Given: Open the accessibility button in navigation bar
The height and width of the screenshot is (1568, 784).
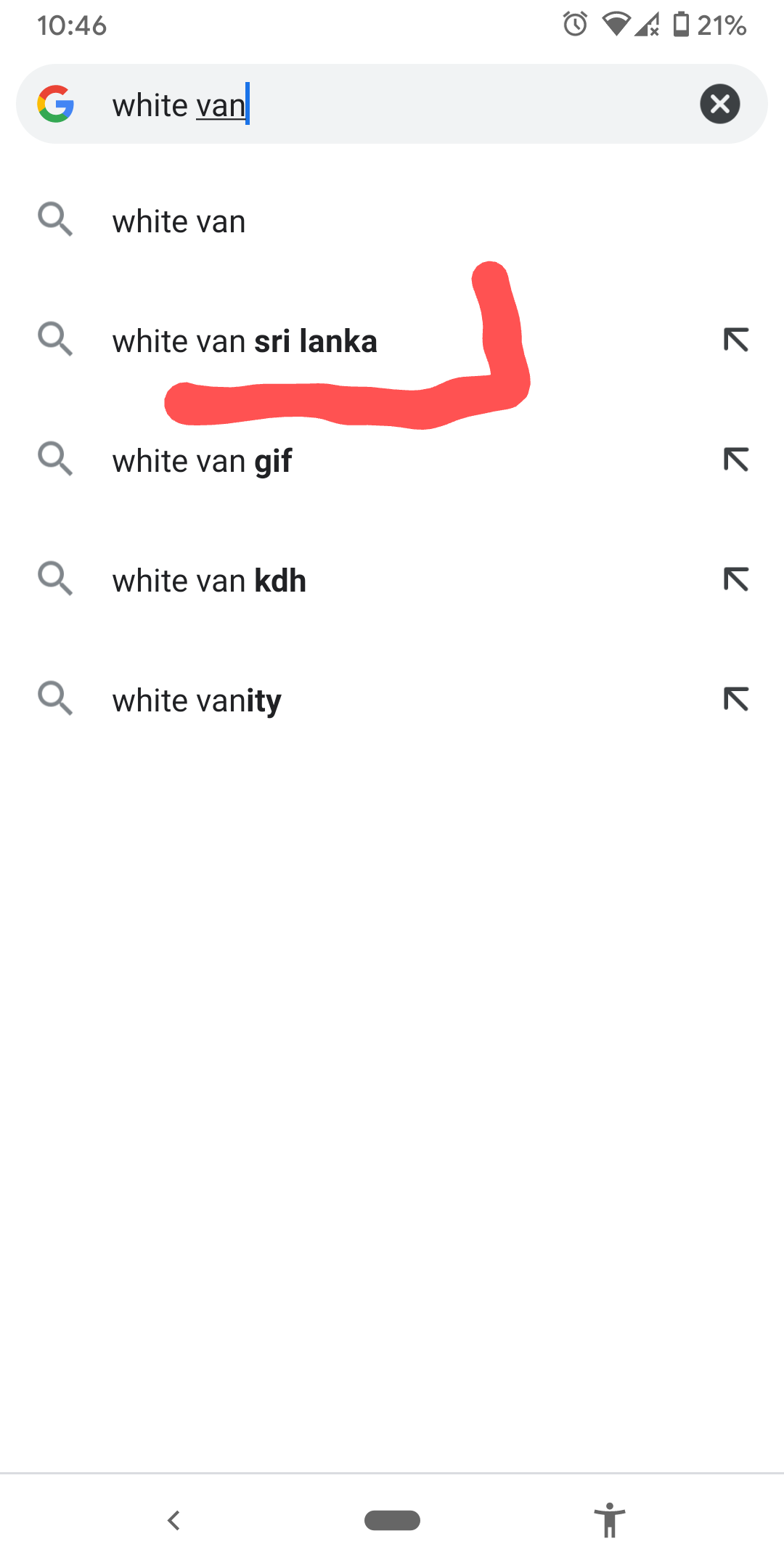Looking at the screenshot, I should [610, 1520].
